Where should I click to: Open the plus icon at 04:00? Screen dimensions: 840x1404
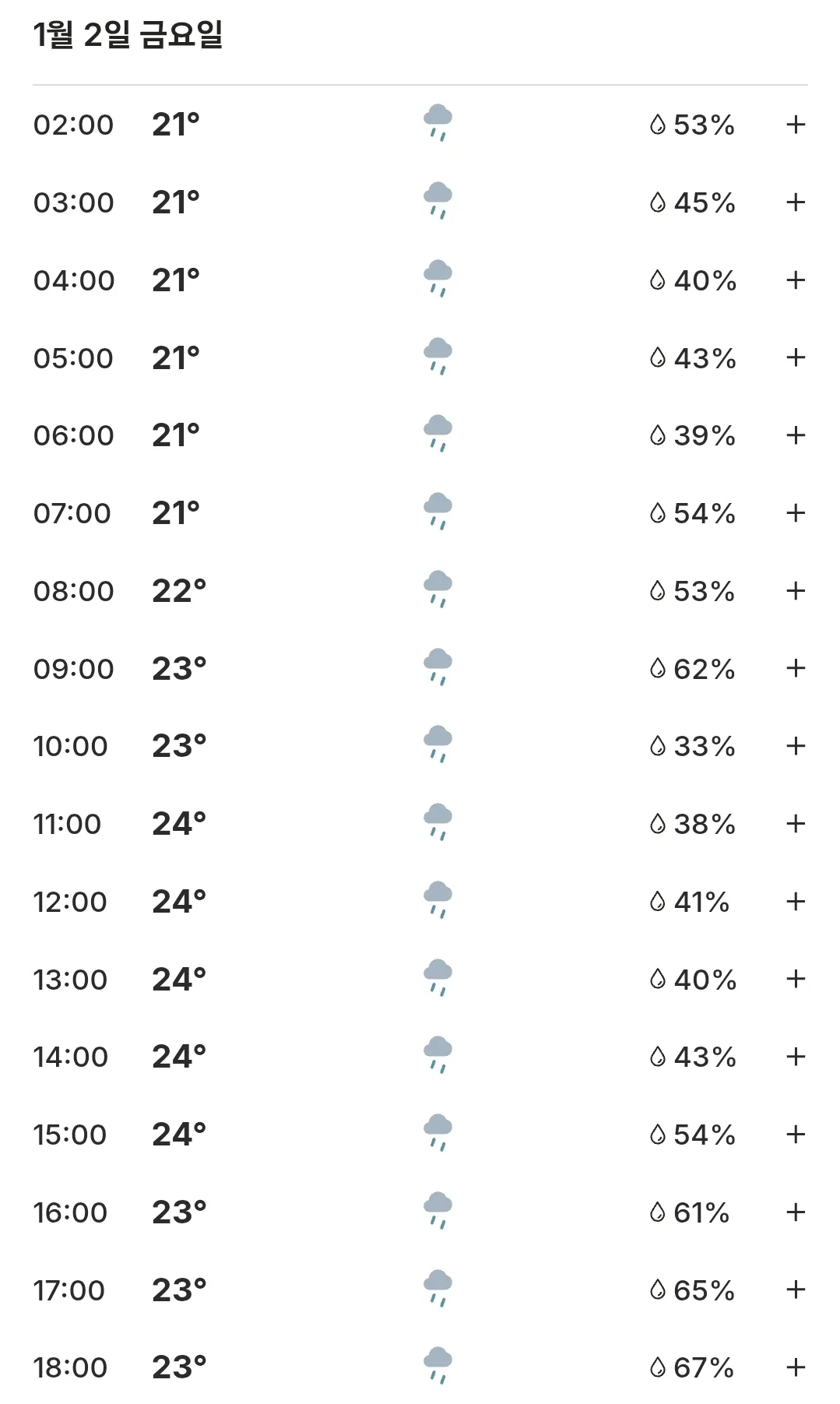tap(795, 280)
